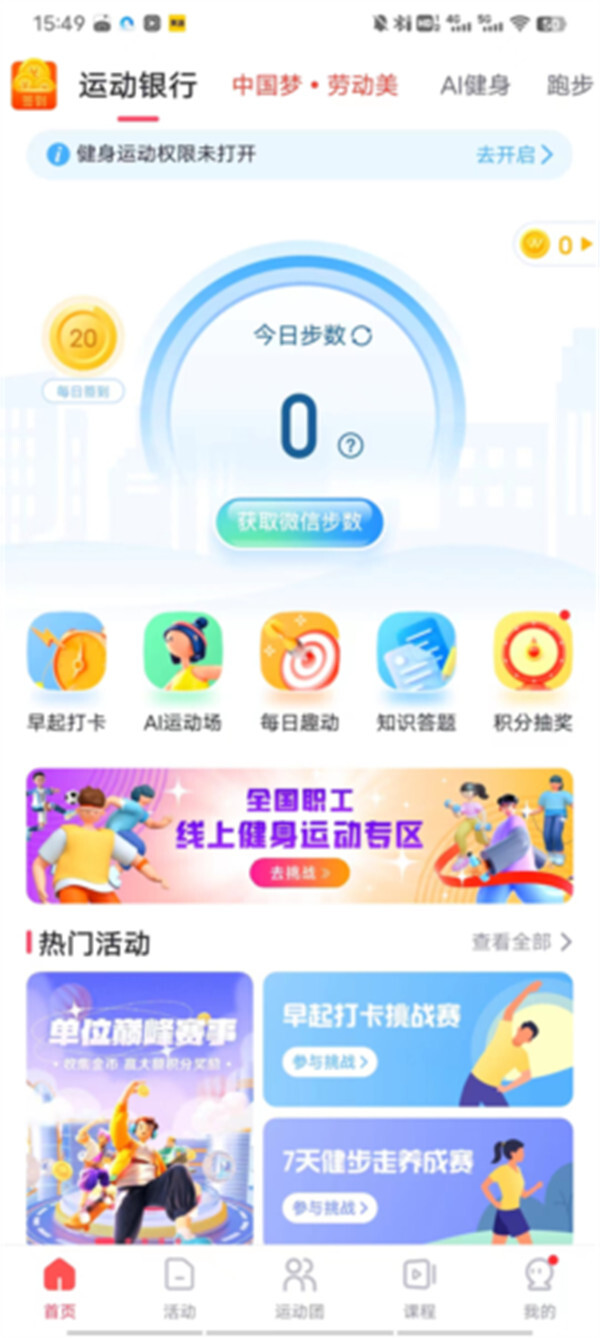The width and height of the screenshot is (600, 1338).
Task: Switch to the AI健身 tab
Action: click(475, 86)
